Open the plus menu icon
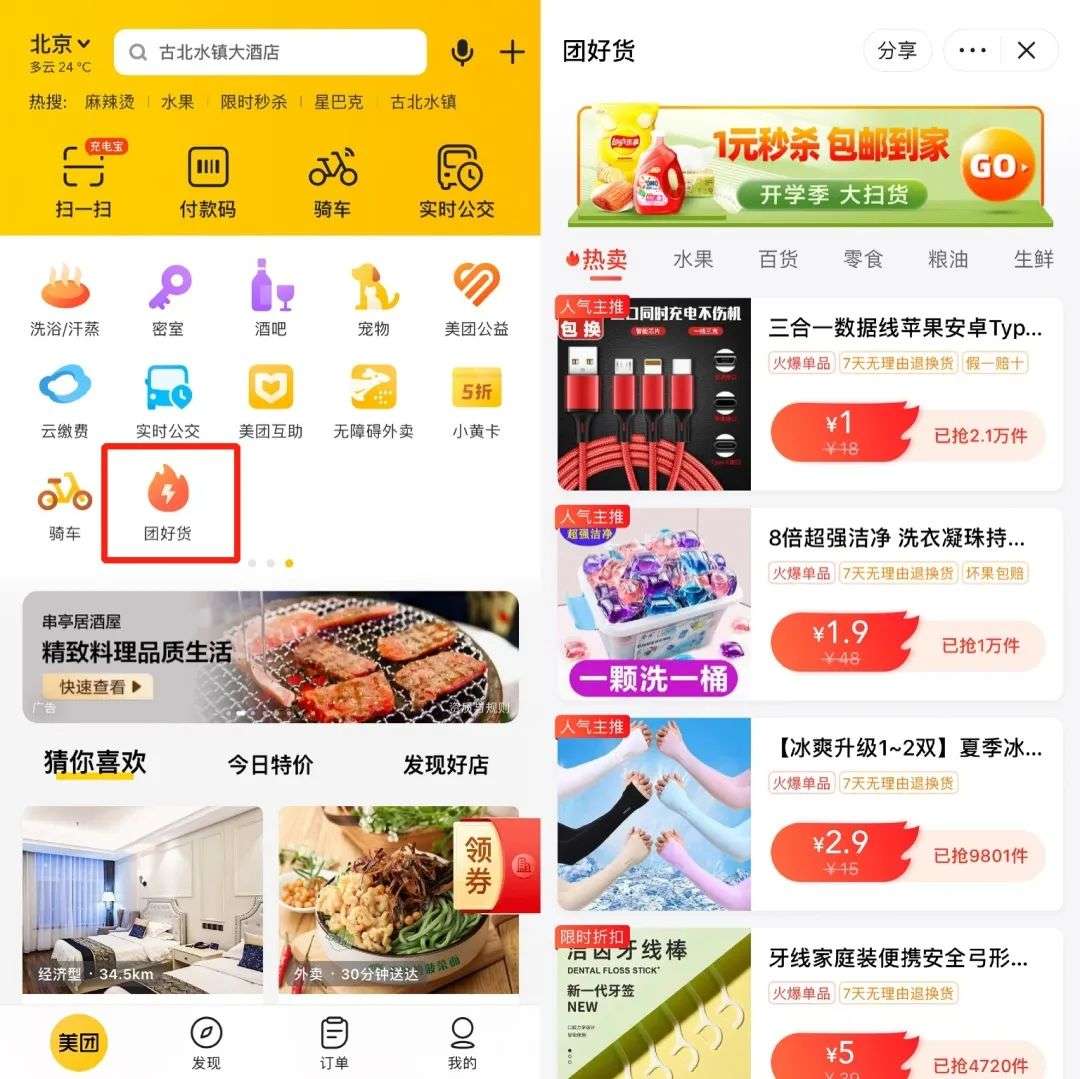1080x1079 pixels. (512, 52)
